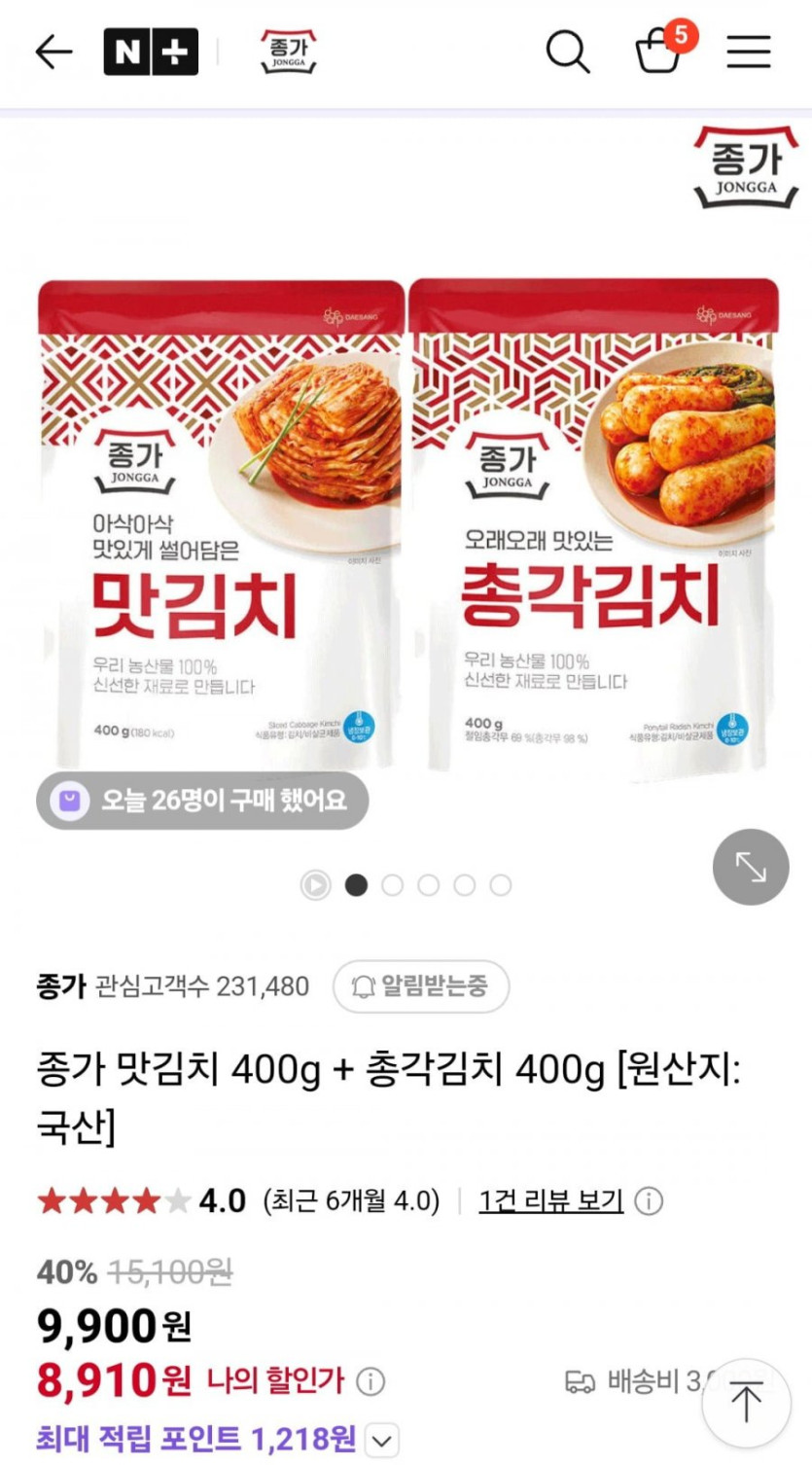The height and width of the screenshot is (1465, 812).
Task: Jump back to the top of page
Action: pyautogui.click(x=746, y=1403)
